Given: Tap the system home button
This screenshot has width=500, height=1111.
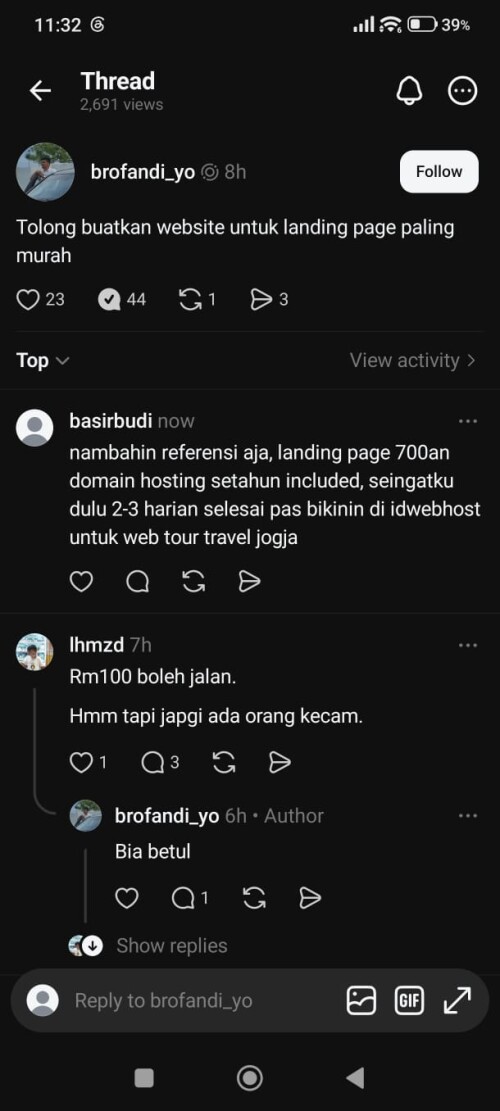Looking at the screenshot, I should 249,1078.
